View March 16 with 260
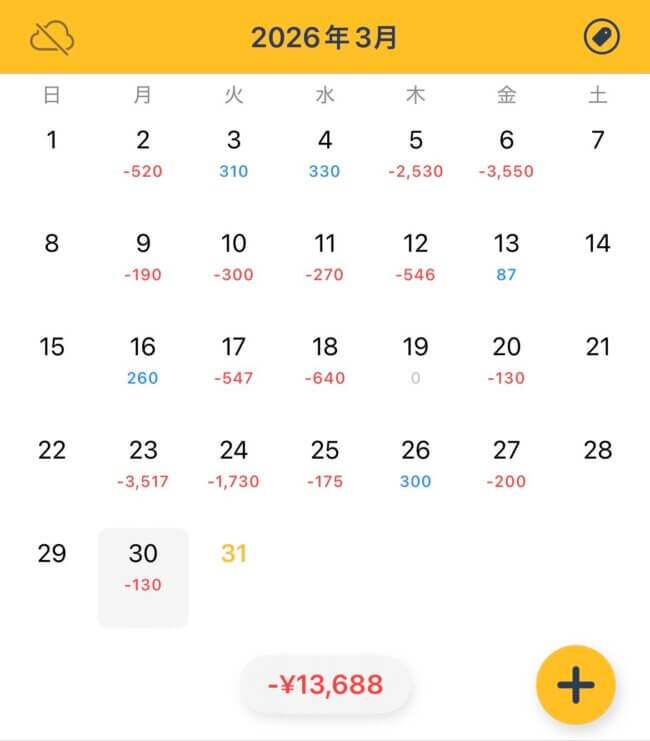This screenshot has width=650, height=741. [x=143, y=360]
